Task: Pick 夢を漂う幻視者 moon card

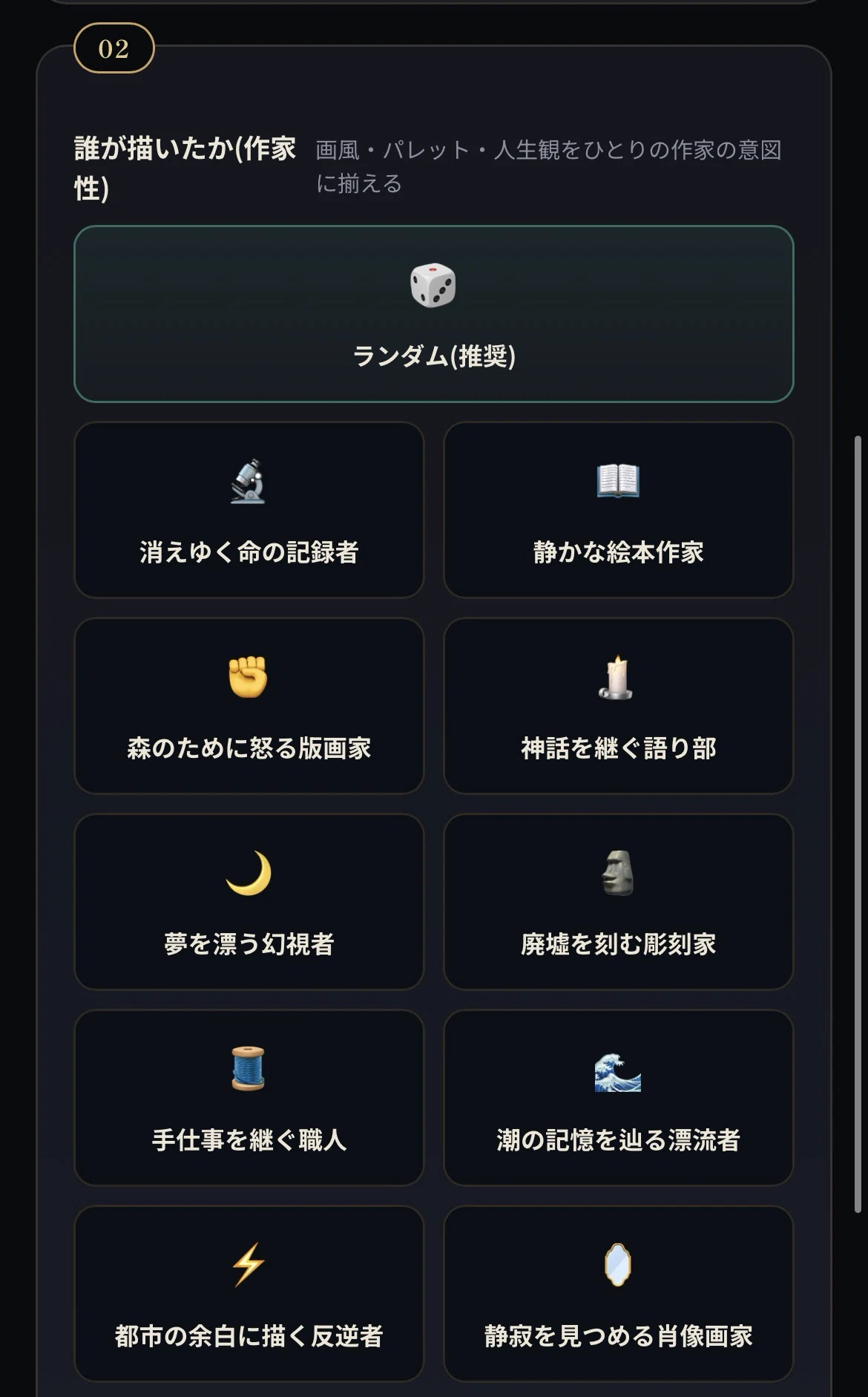Action: (x=249, y=902)
